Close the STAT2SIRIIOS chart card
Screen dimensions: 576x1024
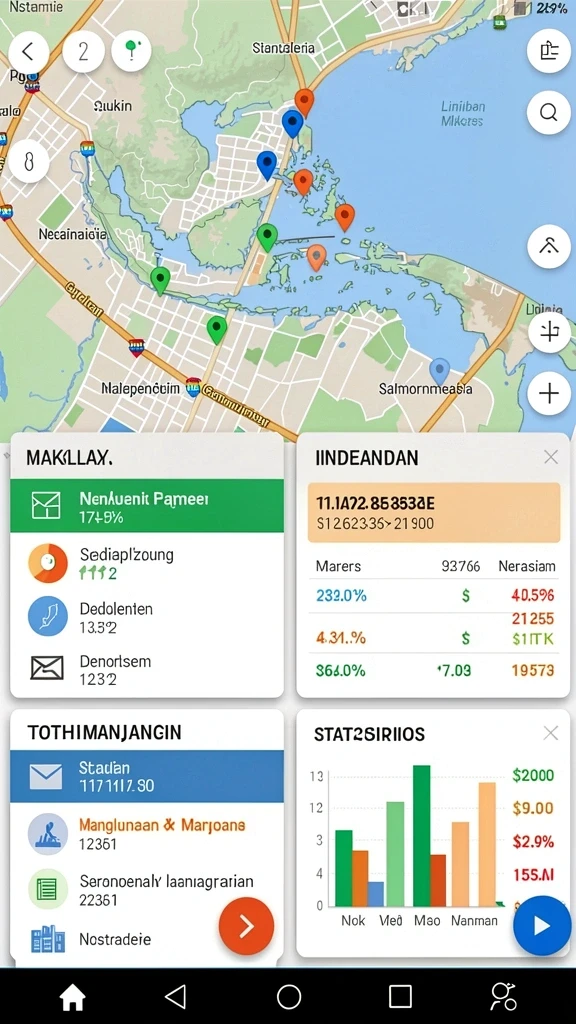pyautogui.click(x=551, y=733)
